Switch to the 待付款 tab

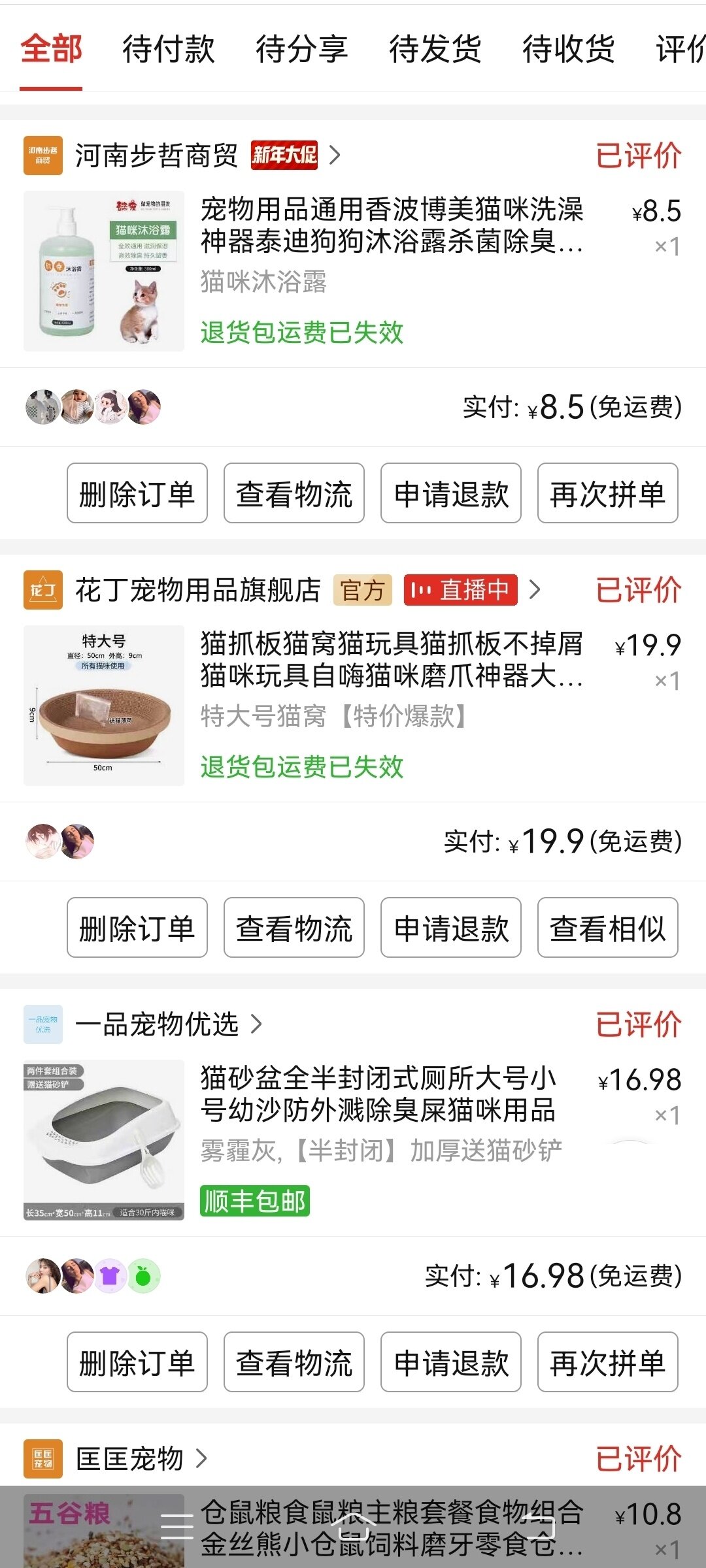[169, 50]
